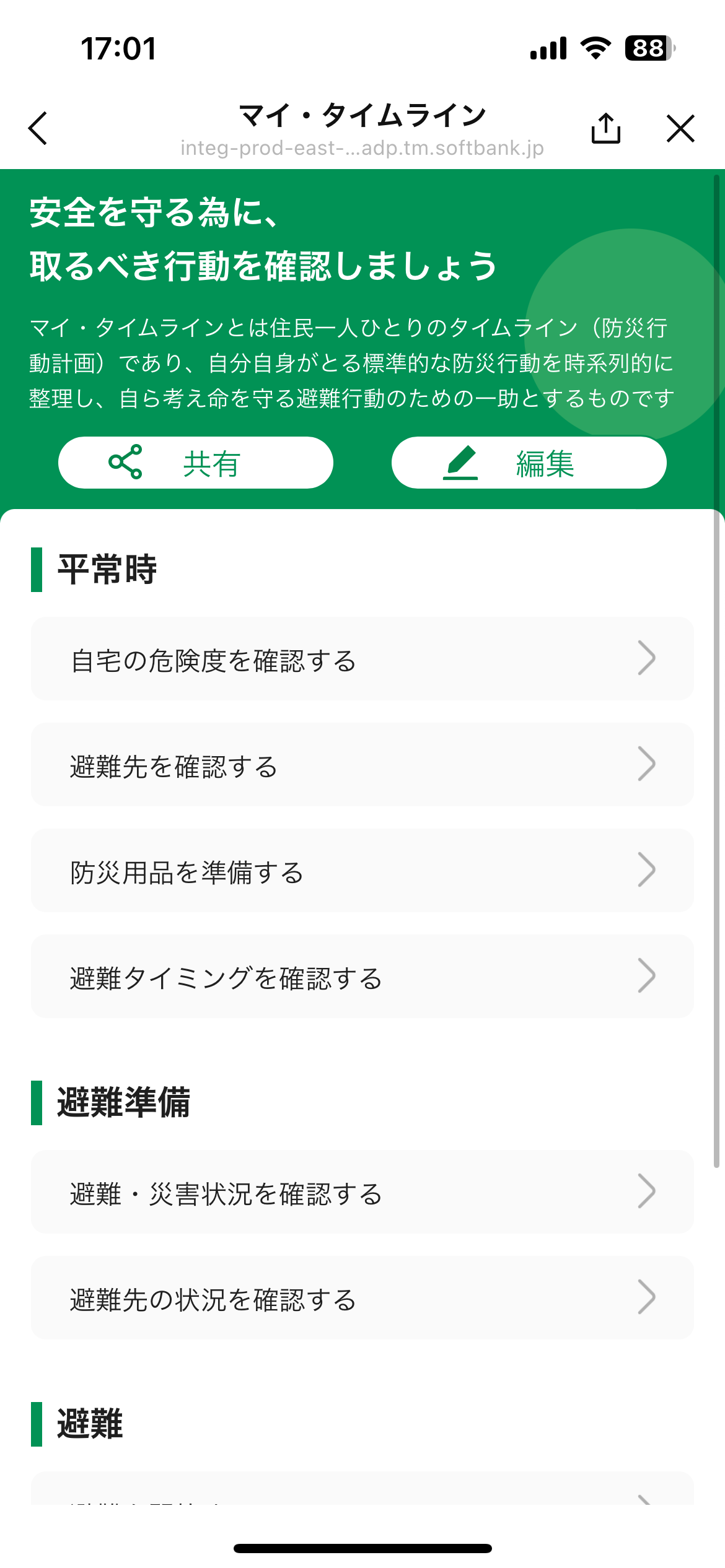
Task: Select 避難・災害状況を確認する
Action: coord(362,1192)
